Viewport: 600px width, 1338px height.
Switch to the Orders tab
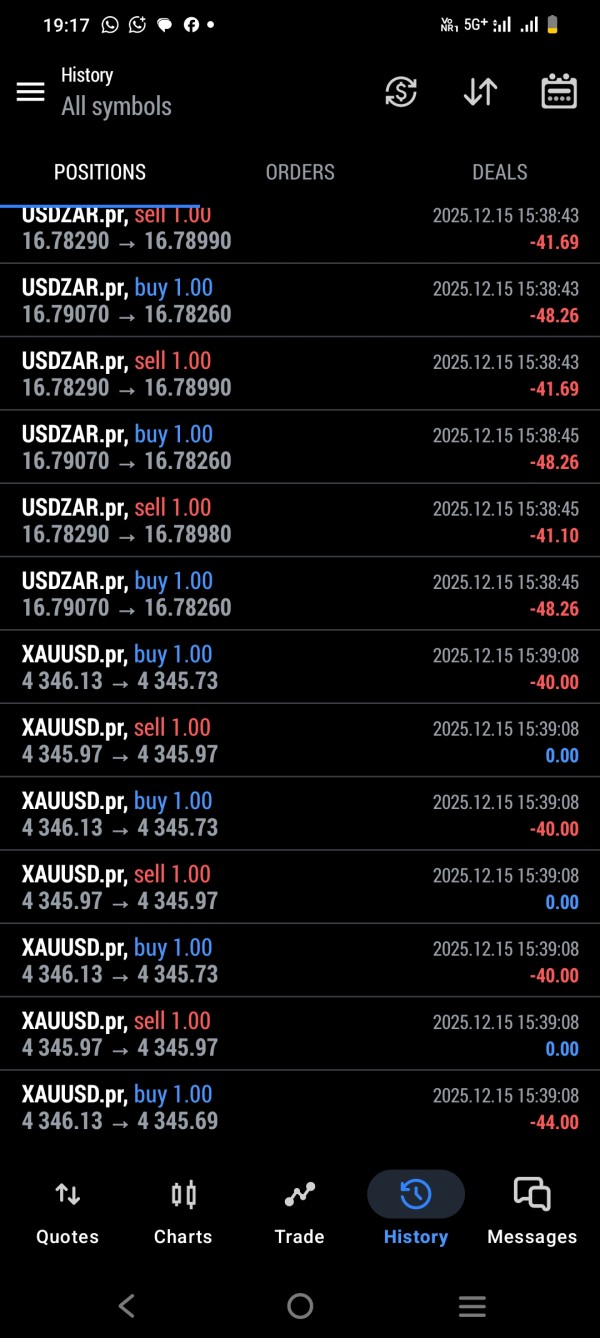click(x=300, y=172)
